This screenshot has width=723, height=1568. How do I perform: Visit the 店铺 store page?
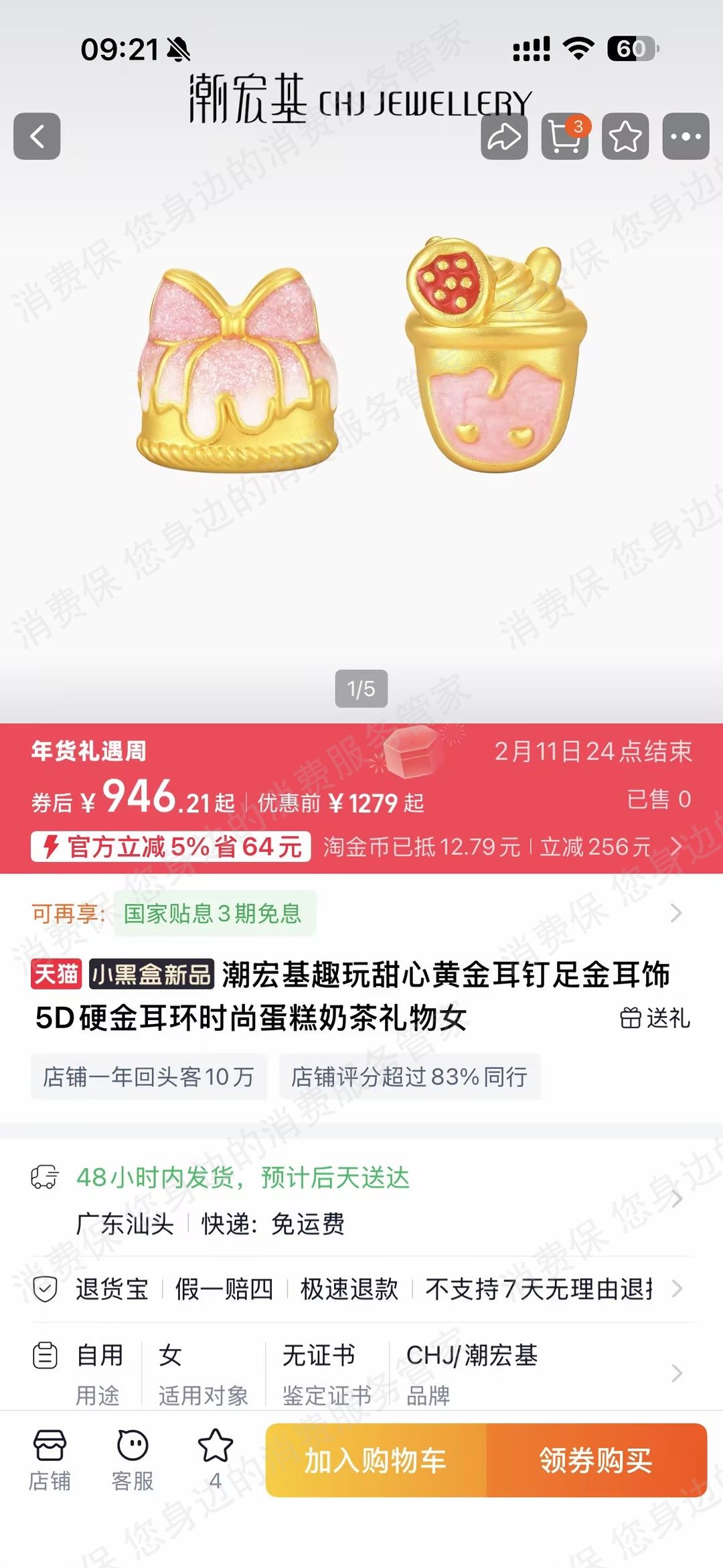(x=50, y=1460)
